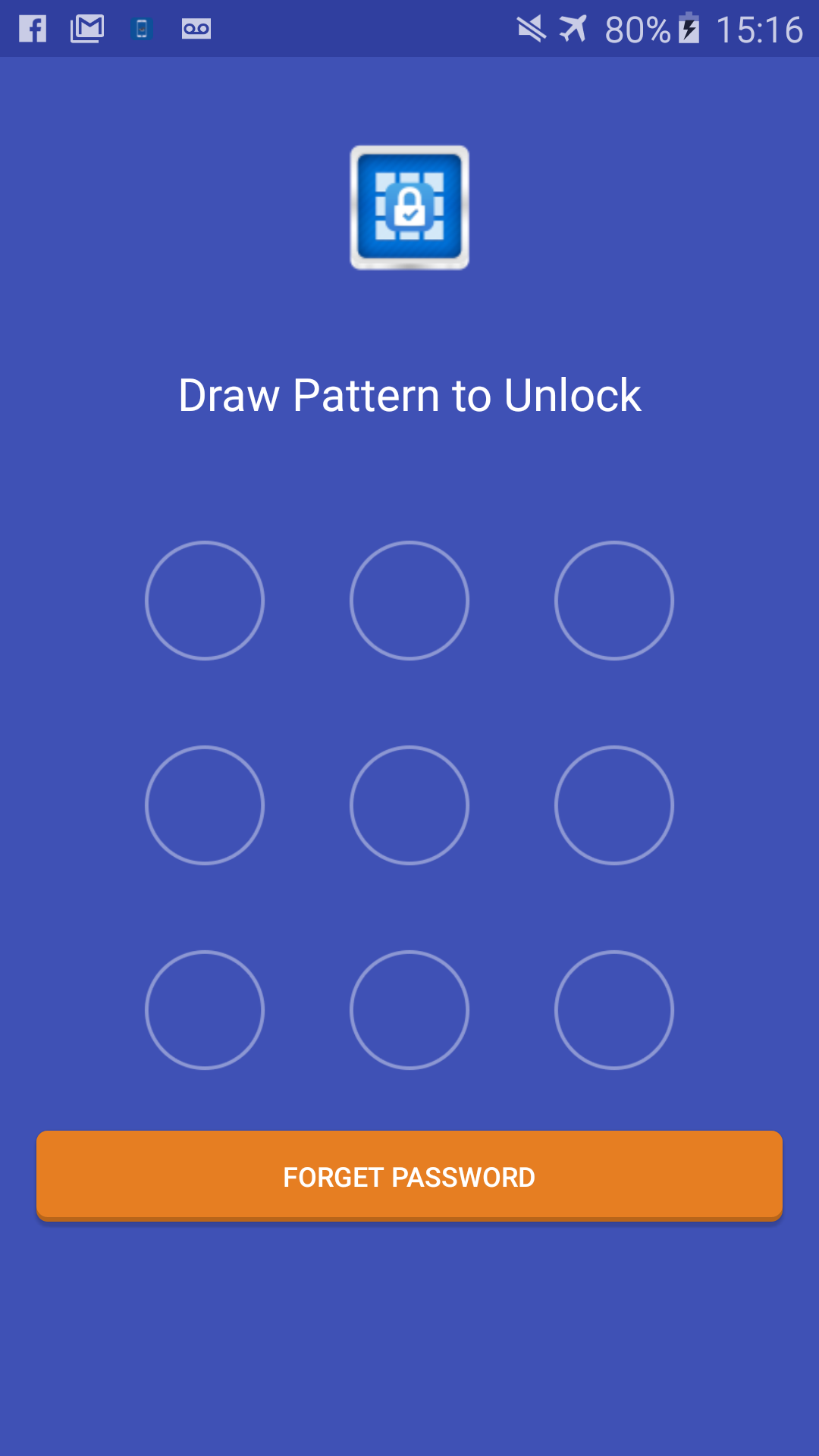Toggle the top-left pattern dot
The width and height of the screenshot is (819, 1456).
[x=205, y=601]
